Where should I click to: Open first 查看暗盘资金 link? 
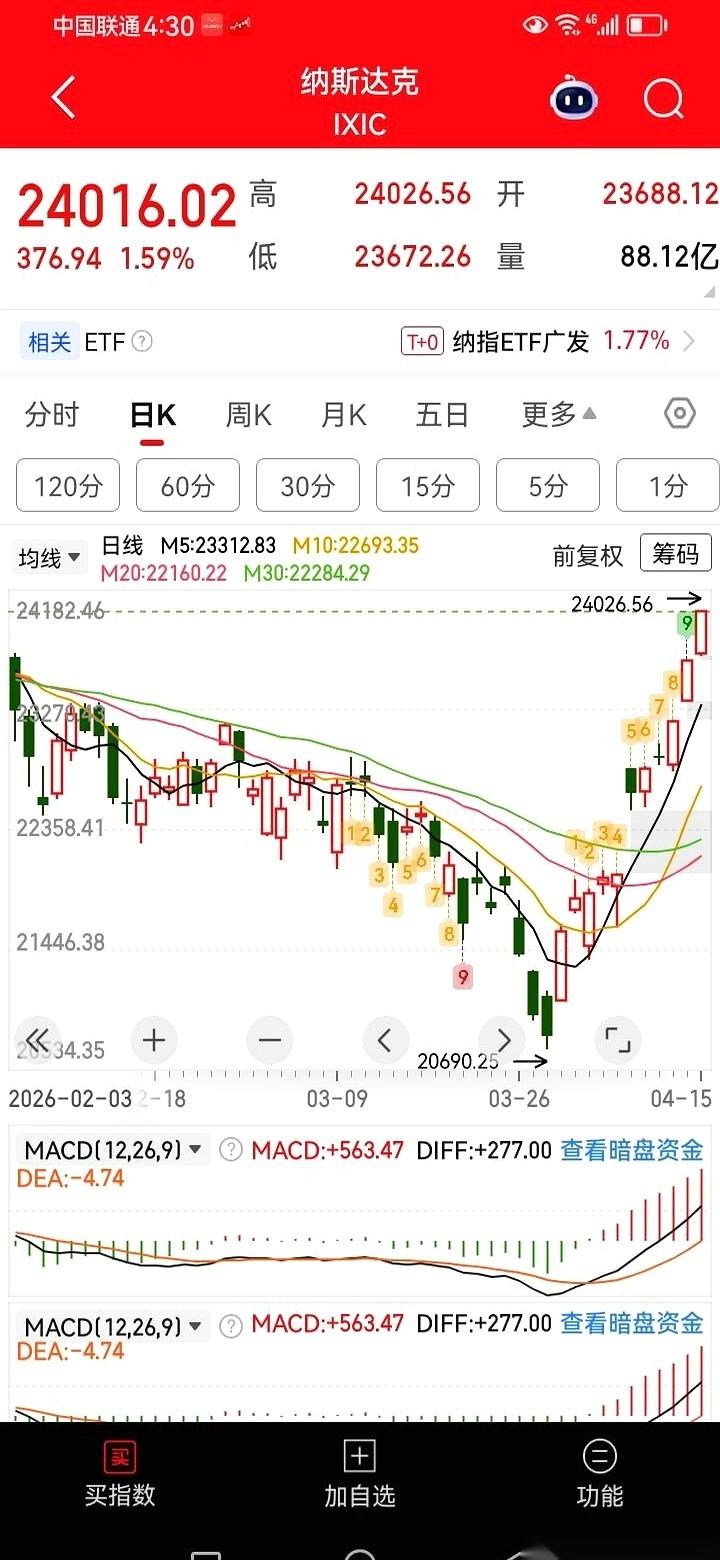pyautogui.click(x=631, y=1150)
